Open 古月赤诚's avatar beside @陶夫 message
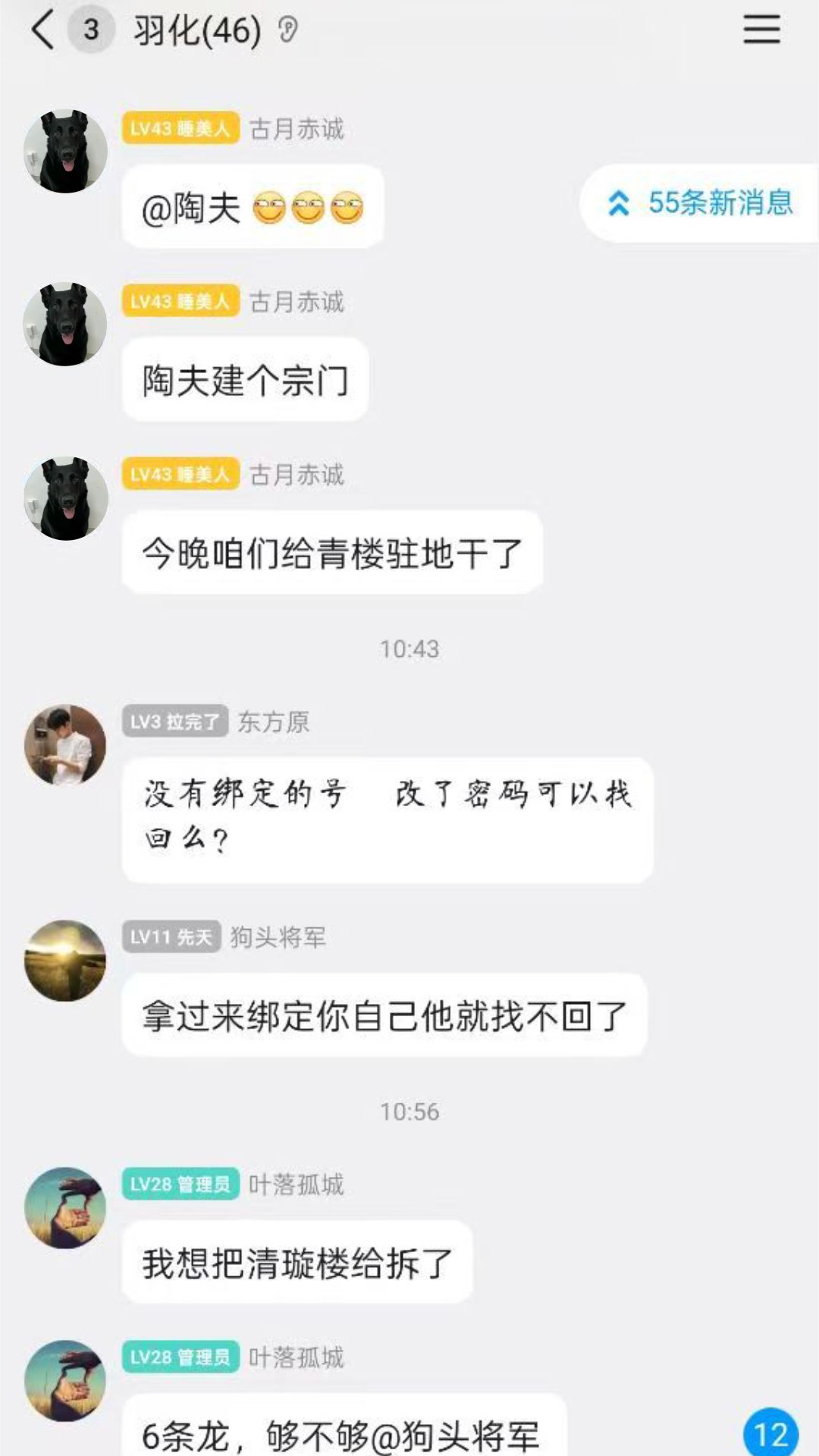The image size is (819, 1456). coord(65,151)
